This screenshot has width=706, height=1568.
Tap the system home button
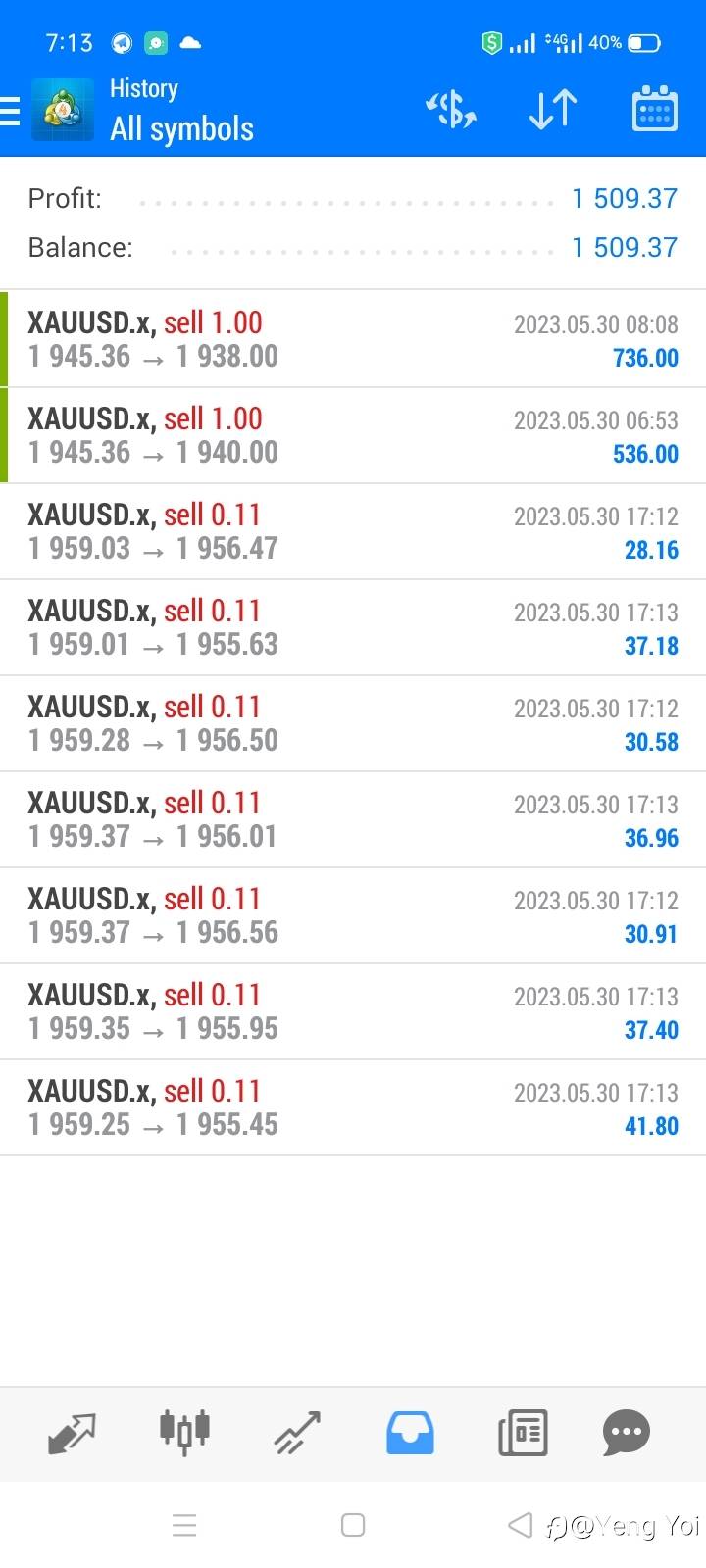[x=353, y=1525]
